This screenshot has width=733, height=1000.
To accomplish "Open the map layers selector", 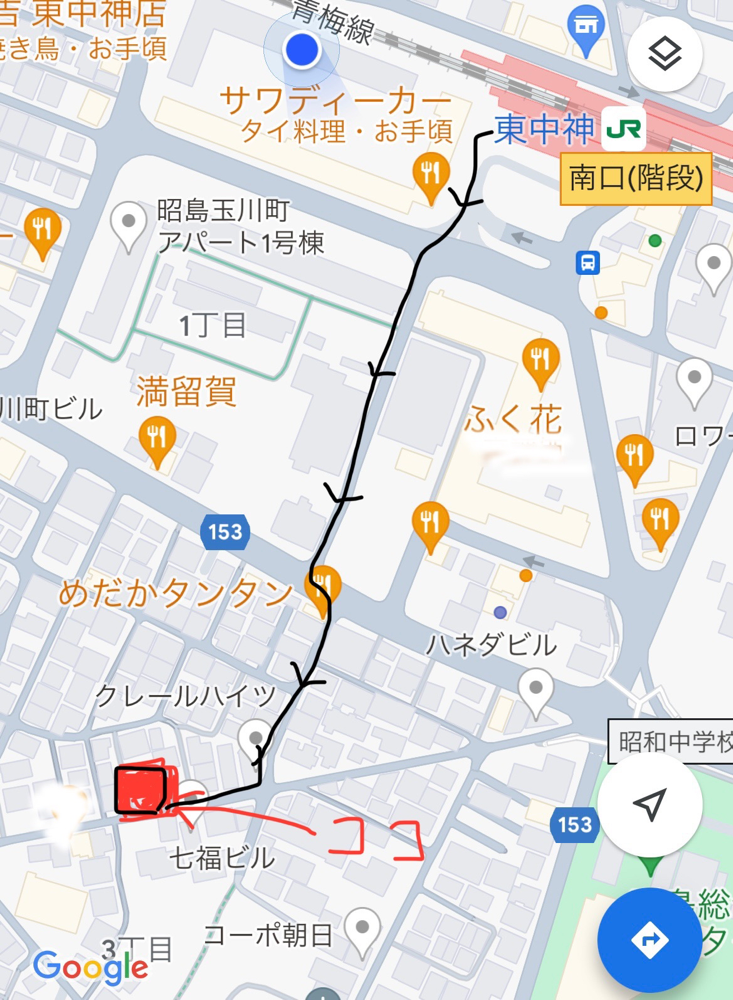I will (665, 54).
